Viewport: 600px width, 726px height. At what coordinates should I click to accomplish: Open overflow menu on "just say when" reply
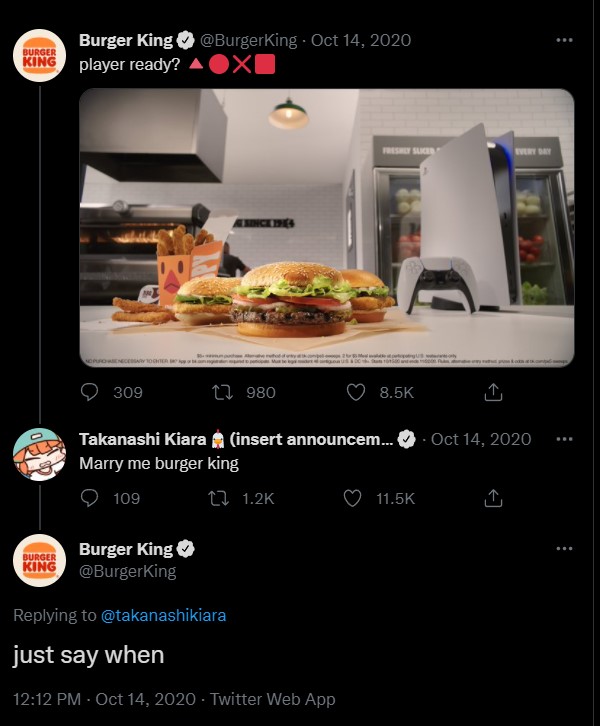pyautogui.click(x=564, y=548)
